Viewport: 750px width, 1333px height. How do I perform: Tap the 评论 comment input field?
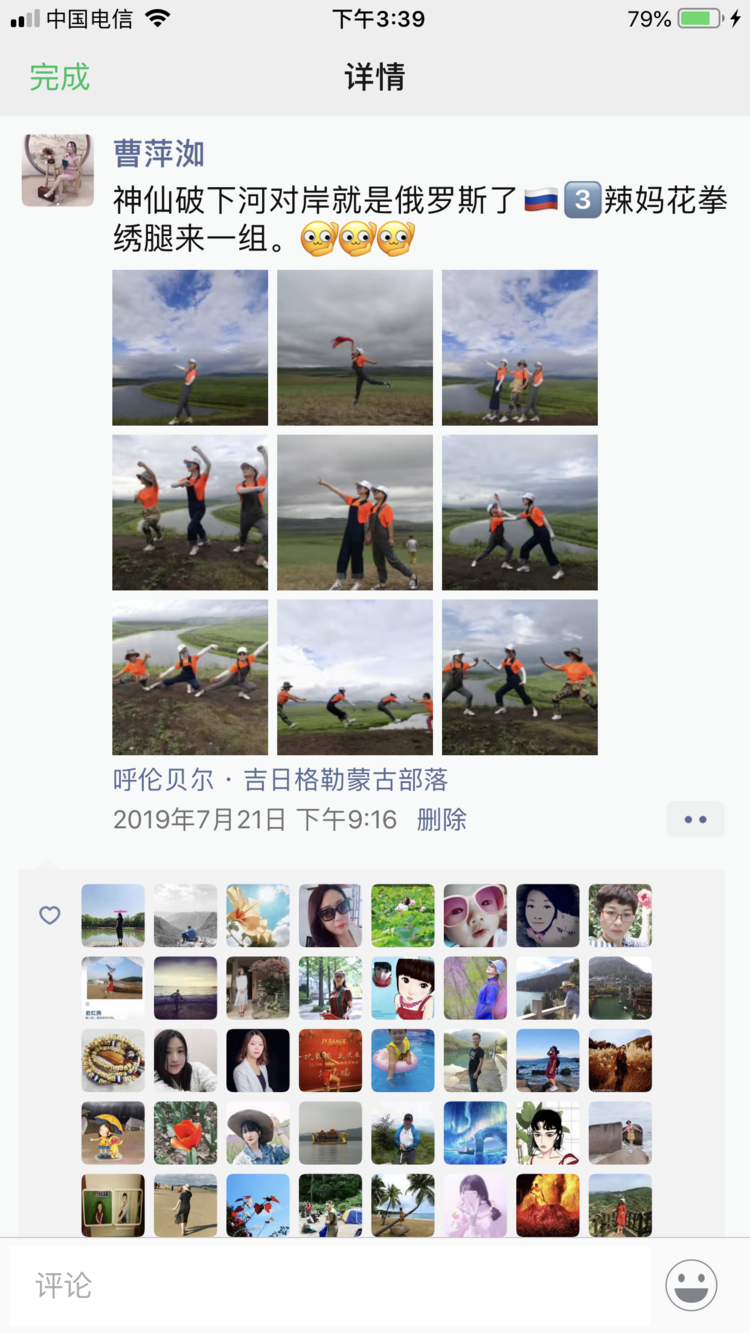pyautogui.click(x=329, y=1285)
